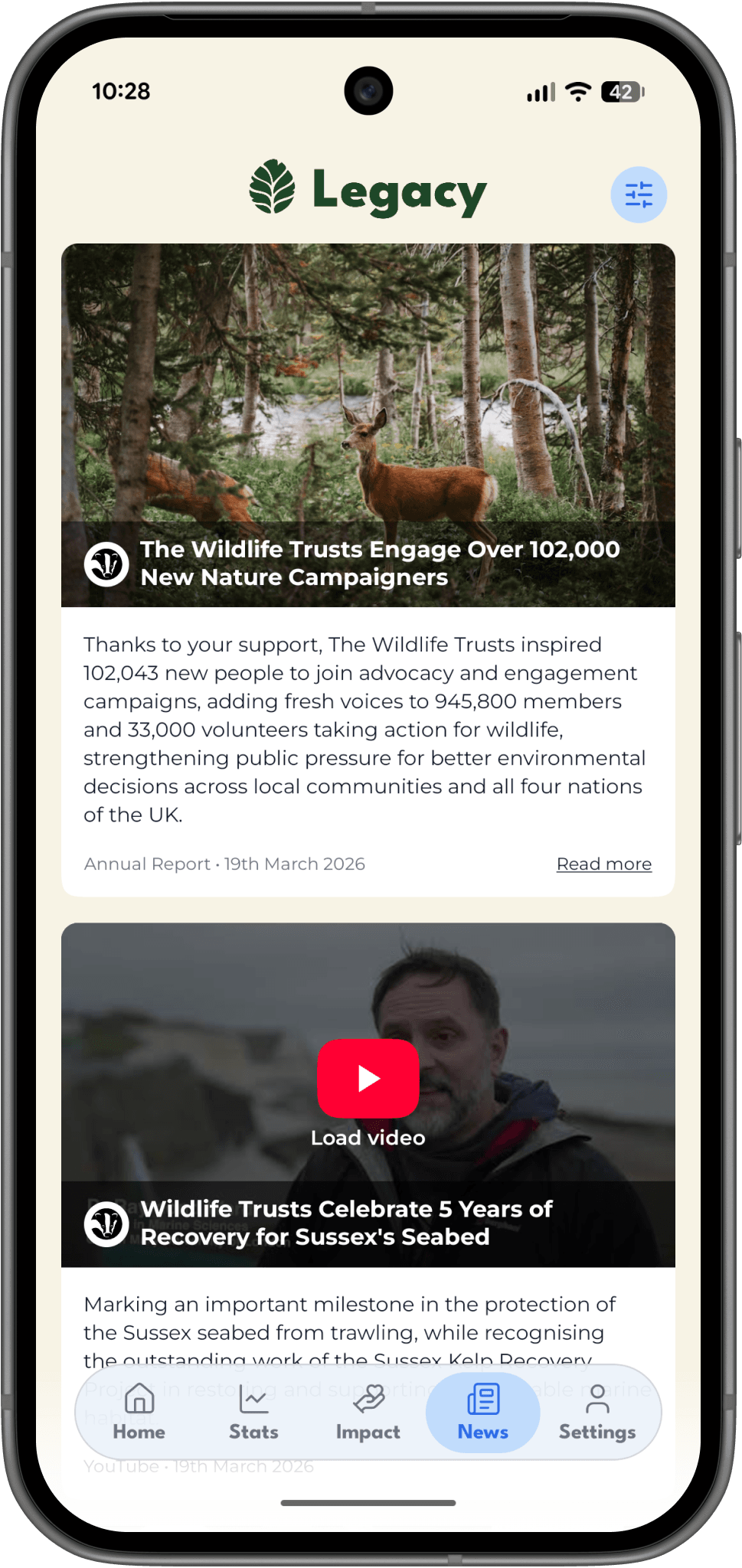Load the Sussex seabed video

click(x=368, y=1079)
